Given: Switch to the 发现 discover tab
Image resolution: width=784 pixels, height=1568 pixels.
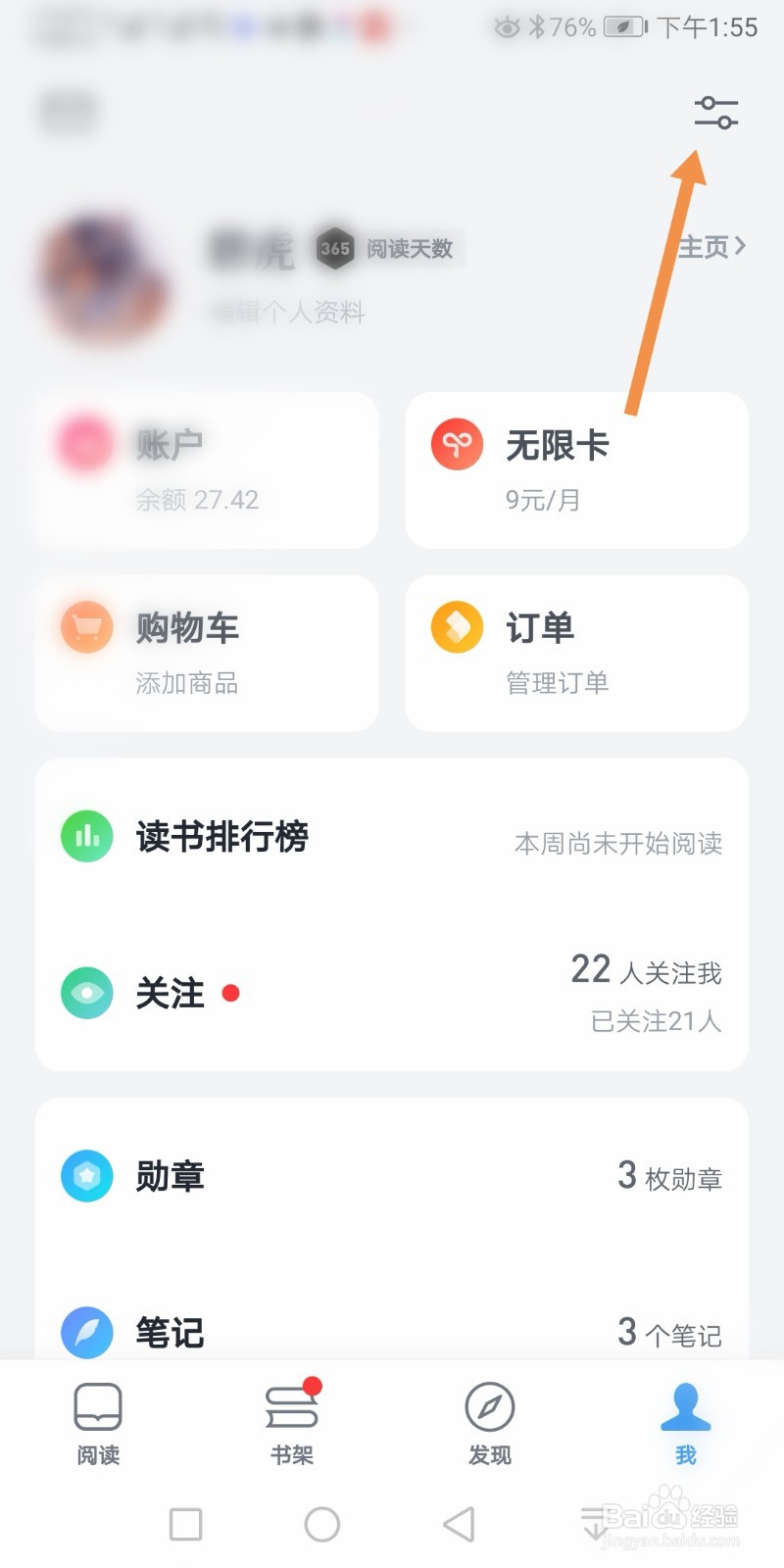Looking at the screenshot, I should coord(490,1423).
